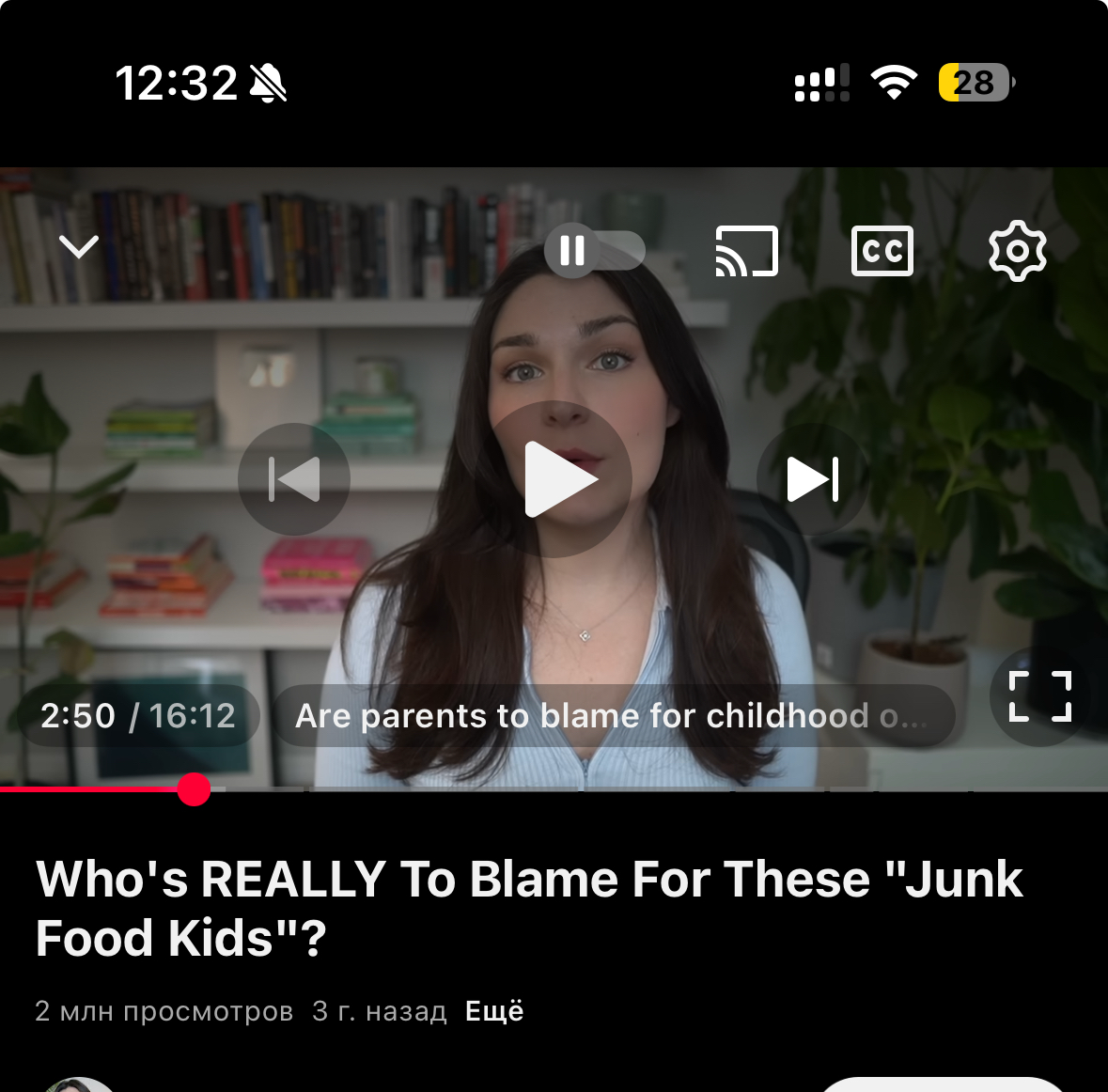Skip to the next video
The height and width of the screenshot is (1092, 1108).
click(x=812, y=479)
